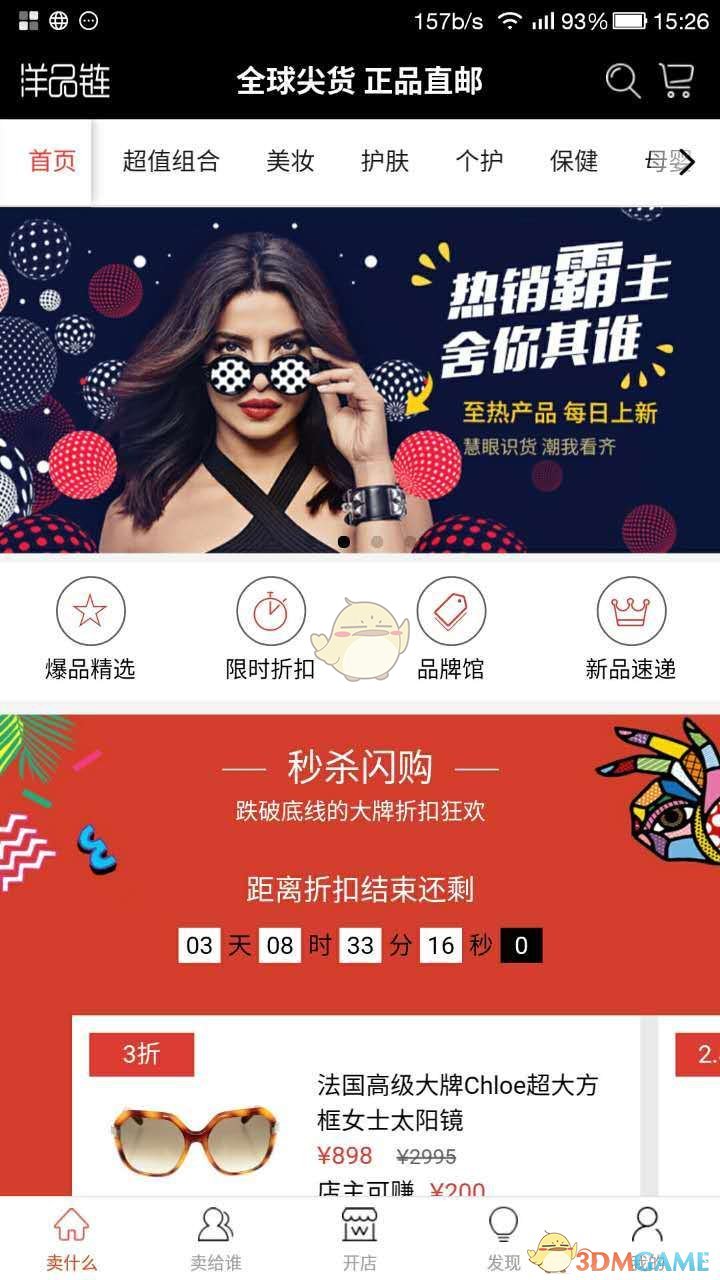
Task: Open 限时折扣 timed discounts
Action: [270, 630]
